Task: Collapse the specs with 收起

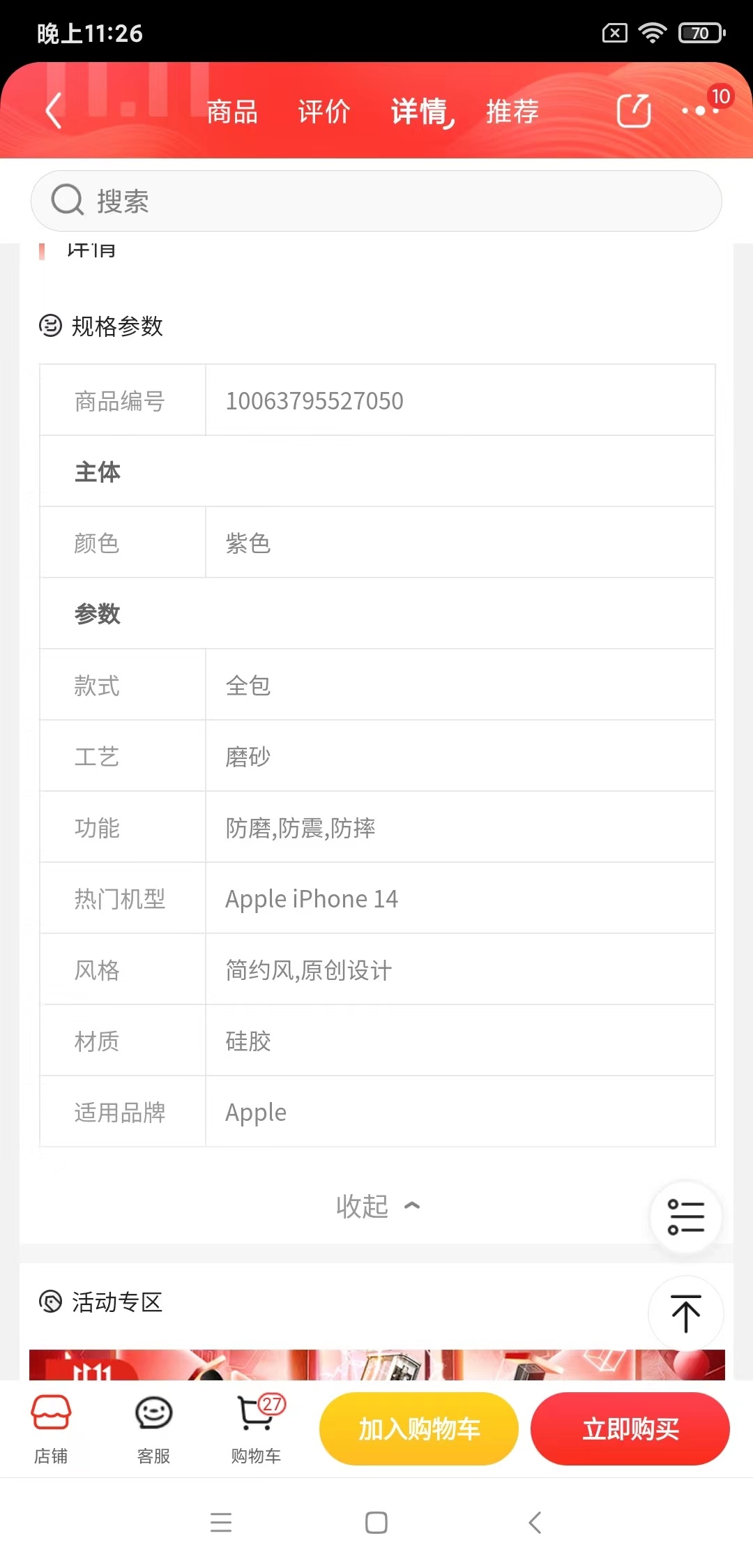Action: coord(377,1206)
